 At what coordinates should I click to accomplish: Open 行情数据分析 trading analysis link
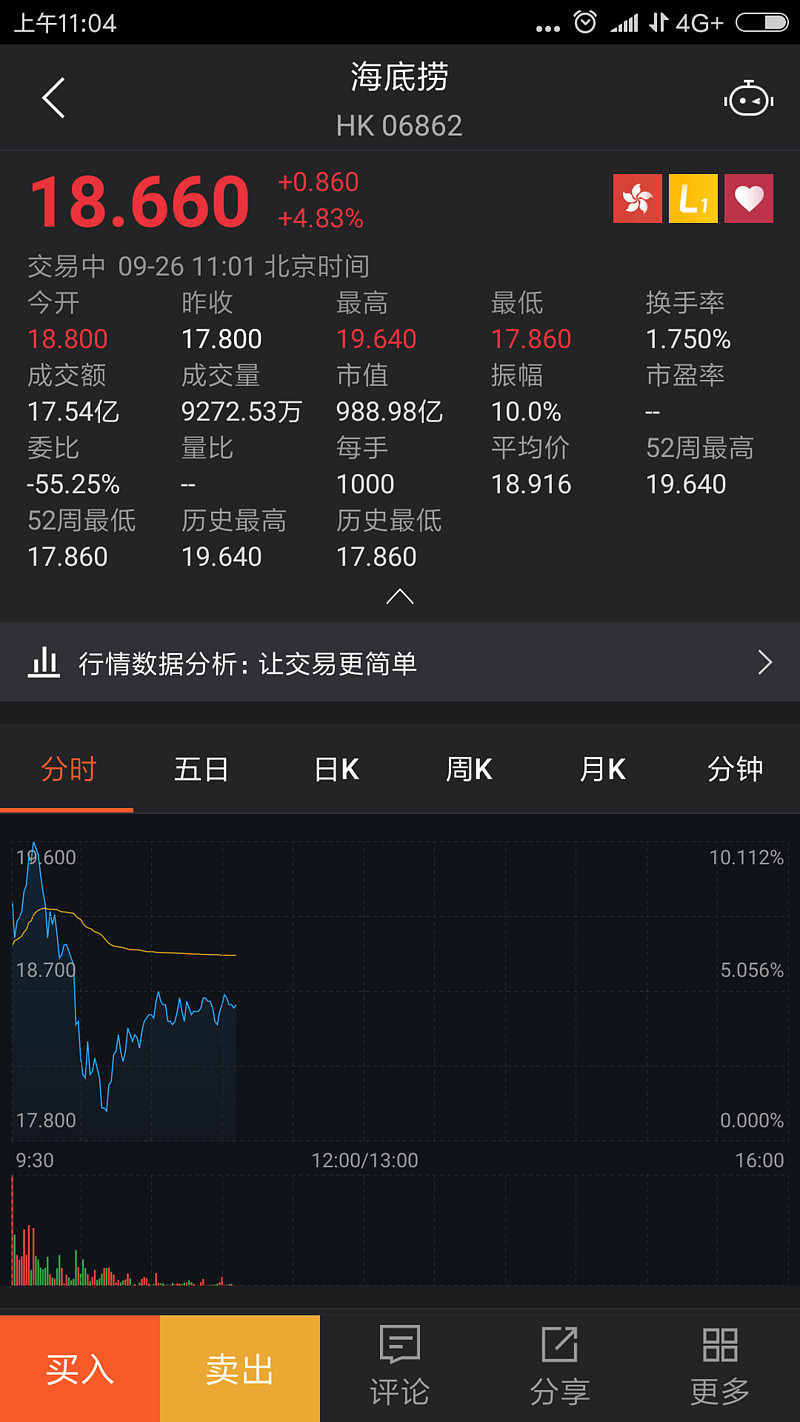click(x=250, y=662)
